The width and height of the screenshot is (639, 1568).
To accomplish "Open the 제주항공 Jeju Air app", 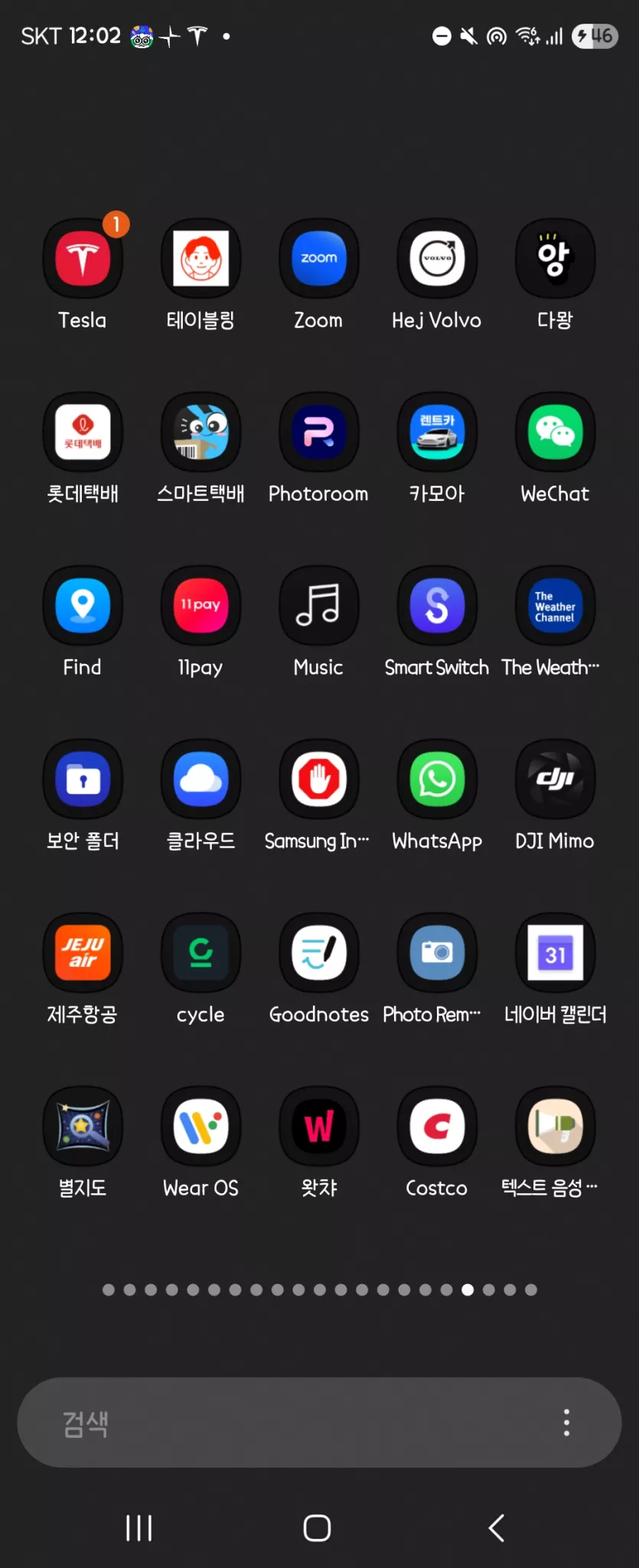I will tap(83, 953).
